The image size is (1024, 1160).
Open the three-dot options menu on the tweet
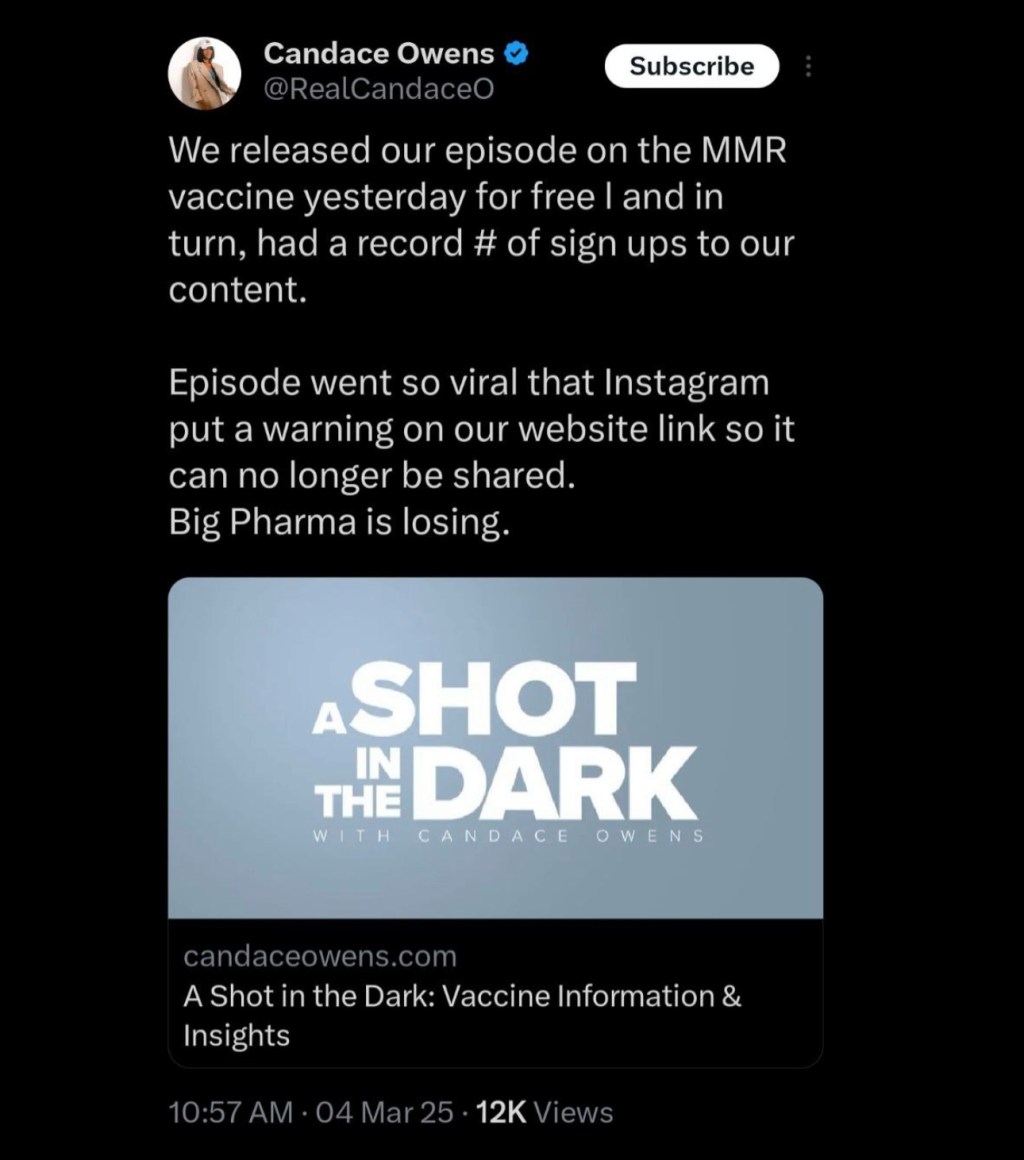point(807,67)
